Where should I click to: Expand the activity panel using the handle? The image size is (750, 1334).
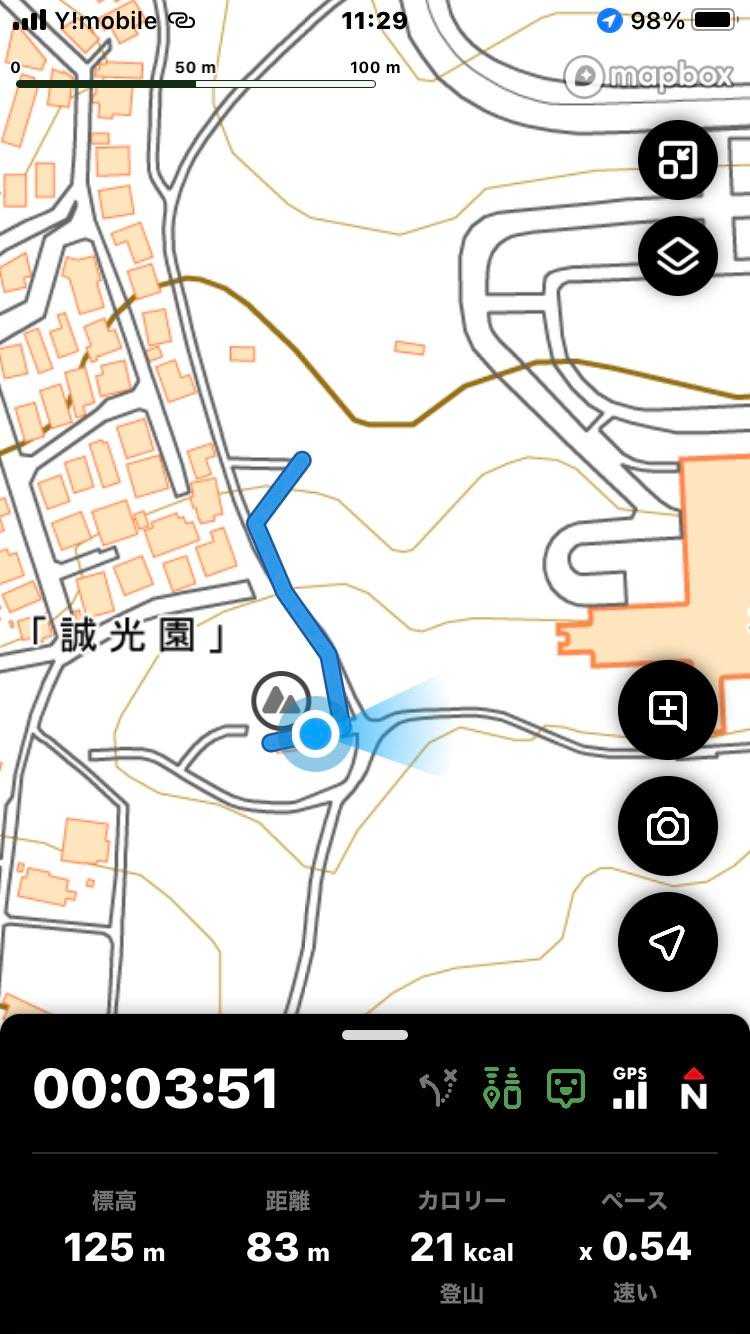(375, 1035)
